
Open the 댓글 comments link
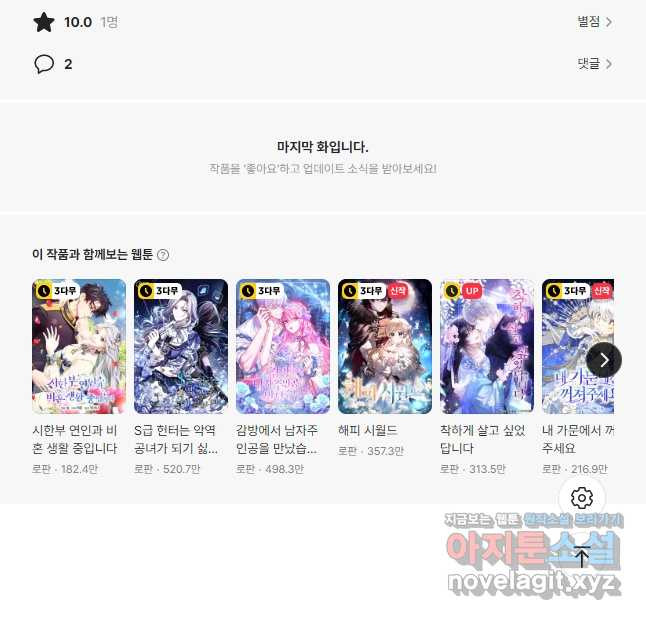tap(594, 64)
